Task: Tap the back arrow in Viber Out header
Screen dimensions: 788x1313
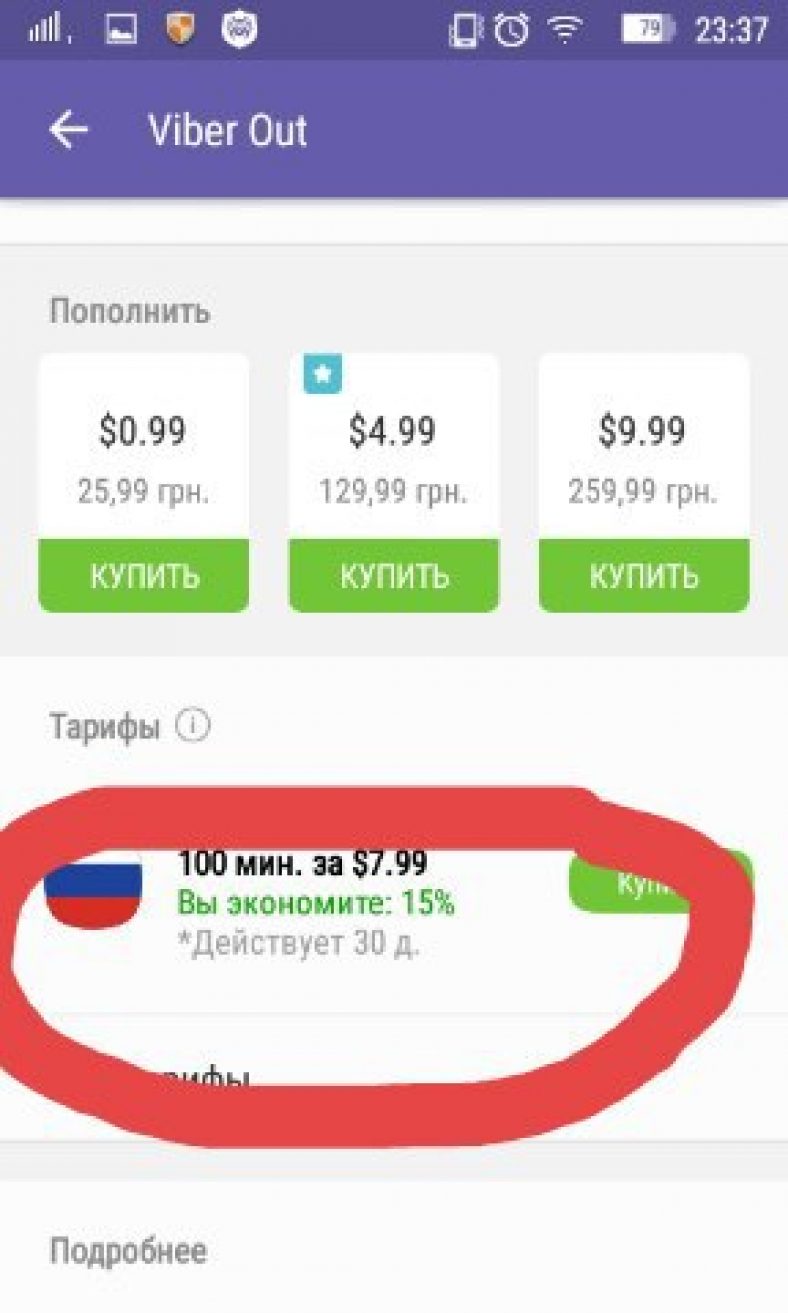Action: pyautogui.click(x=68, y=130)
